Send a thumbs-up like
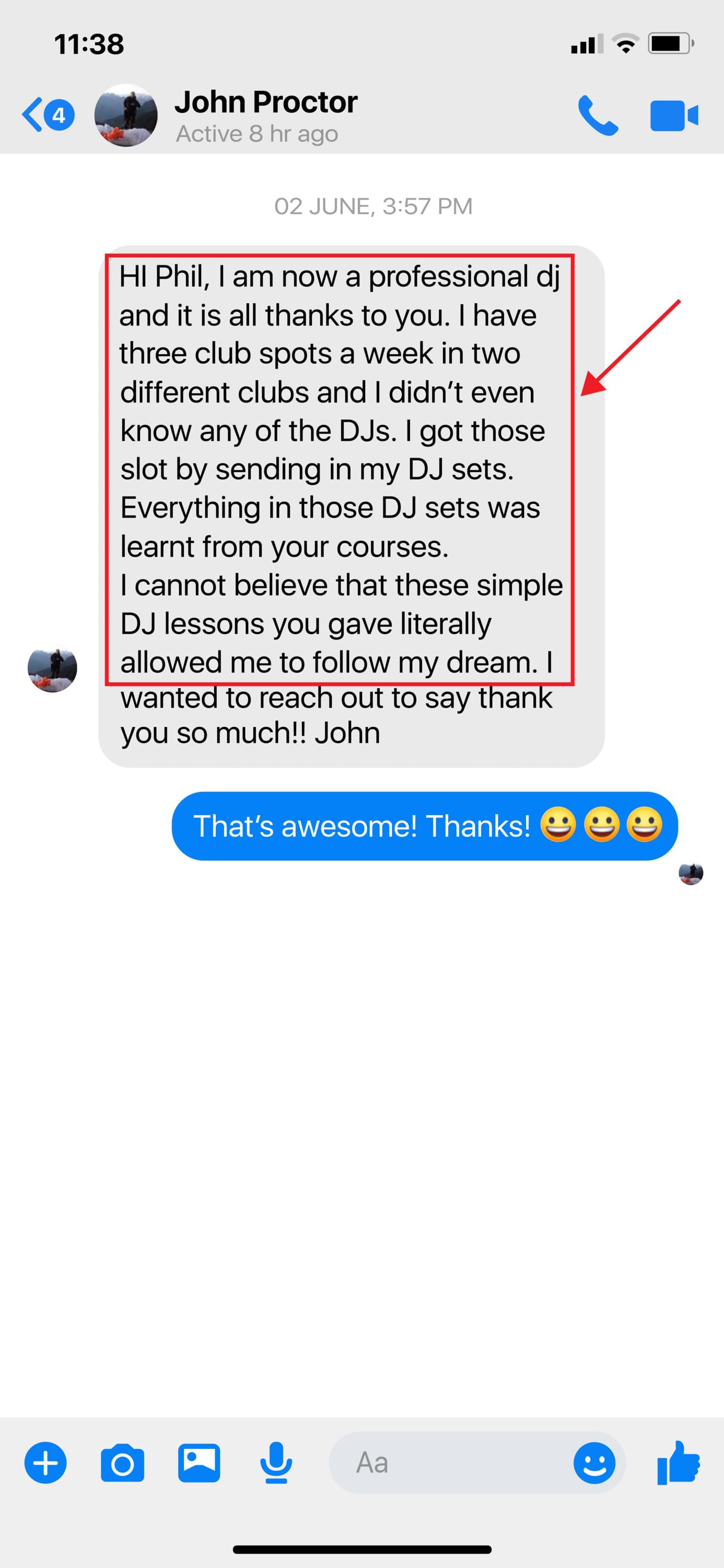Image resolution: width=724 pixels, height=1568 pixels. click(x=678, y=1463)
